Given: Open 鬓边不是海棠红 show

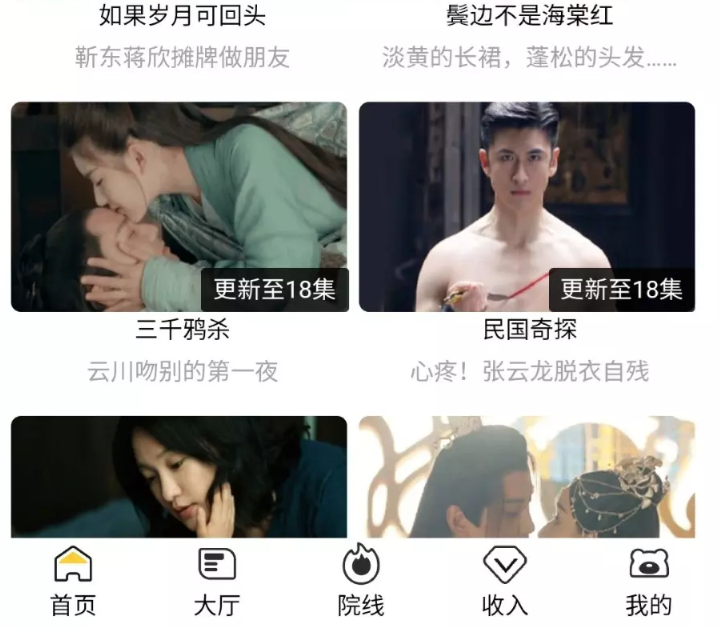Looking at the screenshot, I should [x=529, y=17].
